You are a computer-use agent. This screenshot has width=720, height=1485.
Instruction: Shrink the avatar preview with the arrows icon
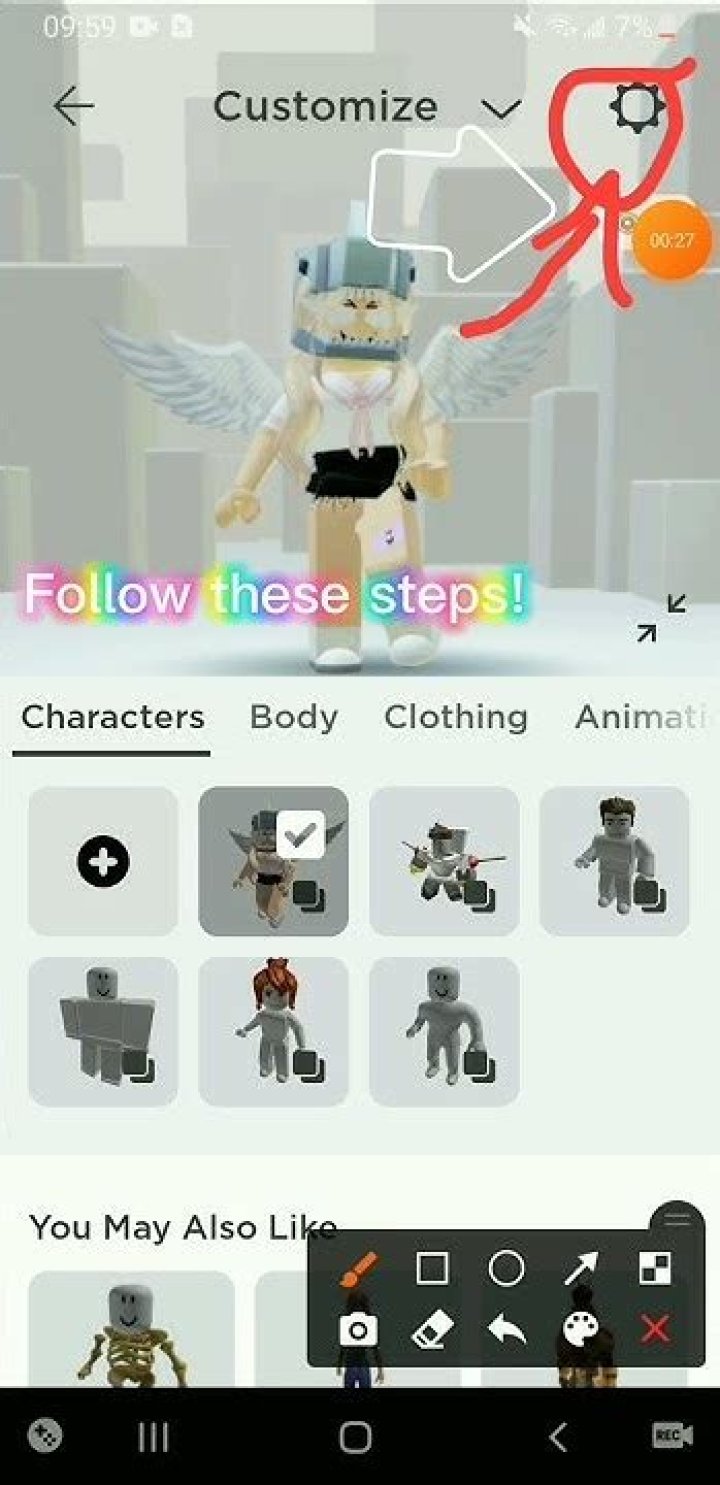click(662, 618)
